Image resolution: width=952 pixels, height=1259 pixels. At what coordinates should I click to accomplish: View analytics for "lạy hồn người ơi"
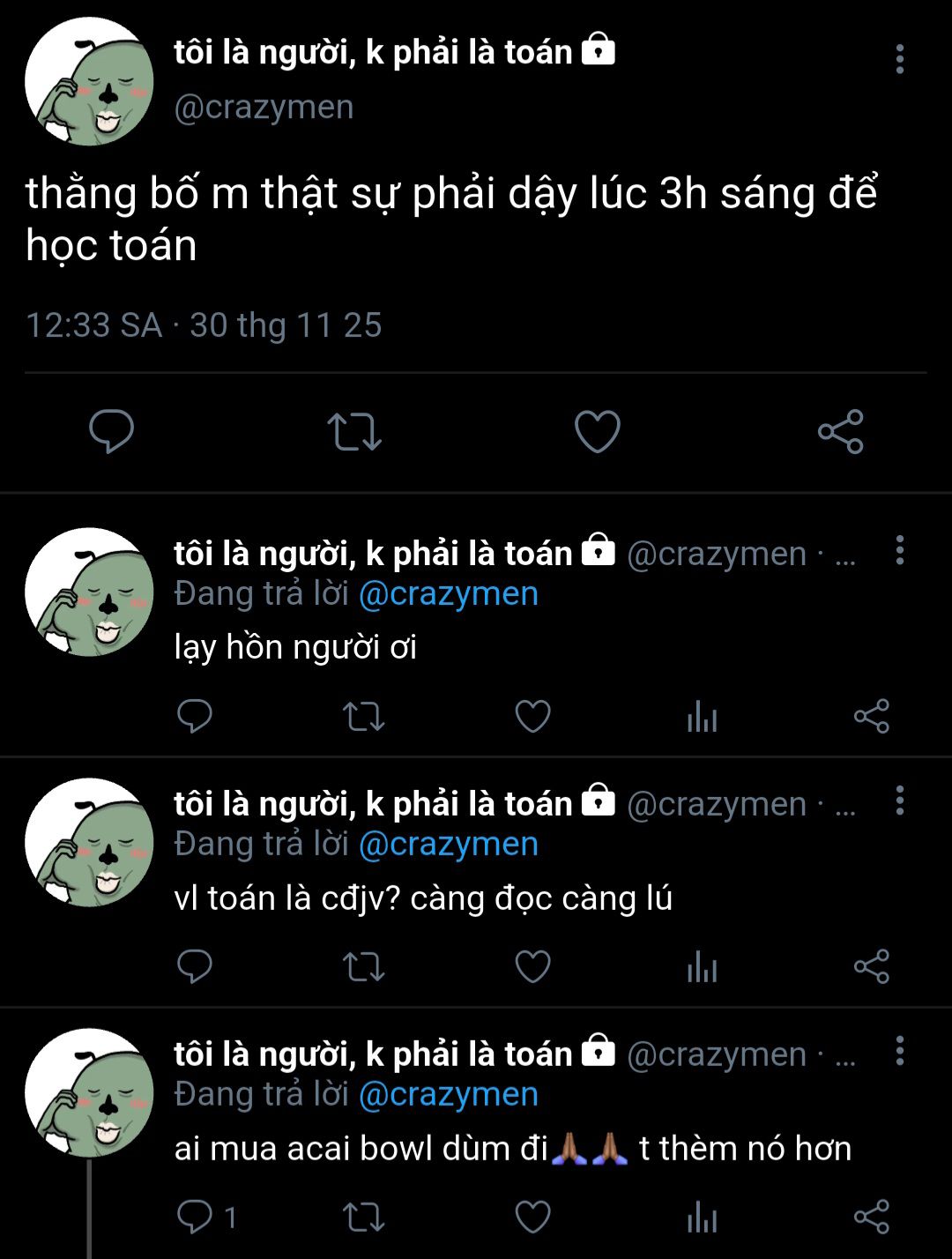pos(702,717)
